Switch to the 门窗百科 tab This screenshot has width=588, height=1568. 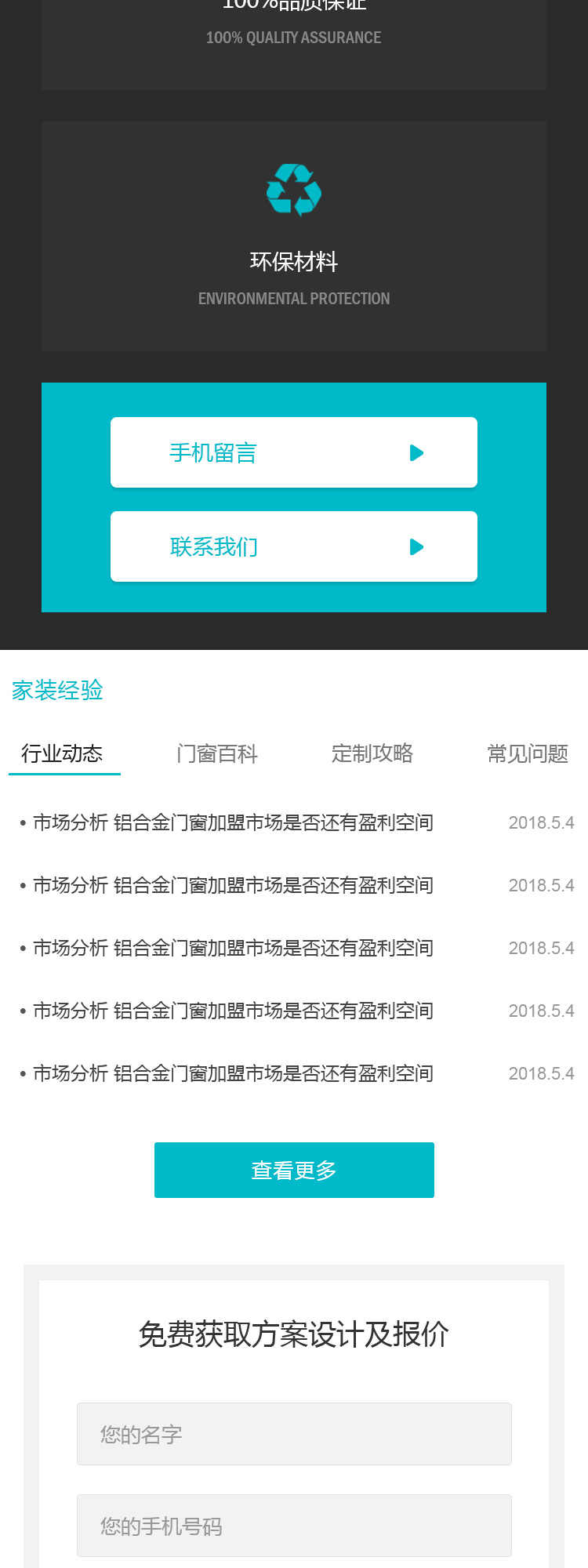217,753
